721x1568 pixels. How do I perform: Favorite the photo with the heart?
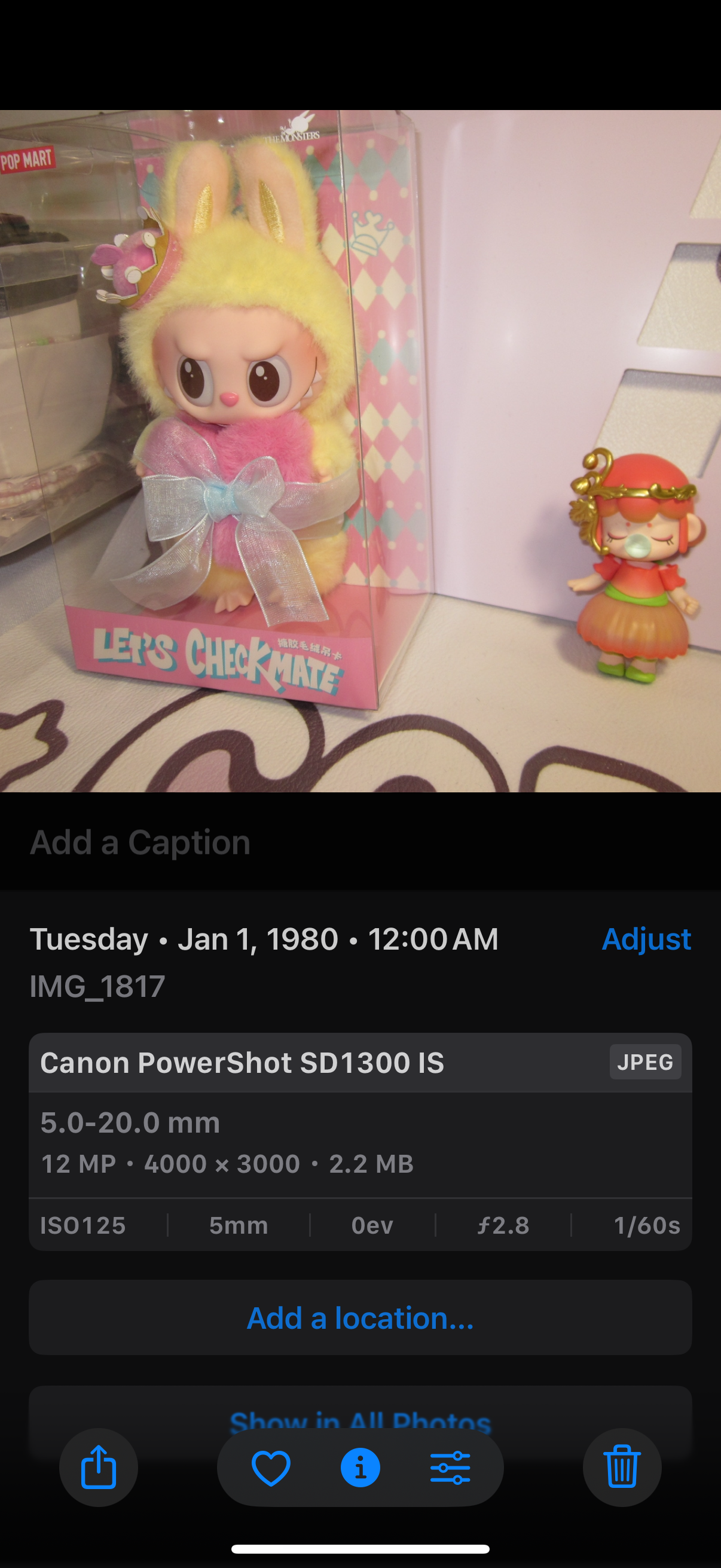[271, 1468]
